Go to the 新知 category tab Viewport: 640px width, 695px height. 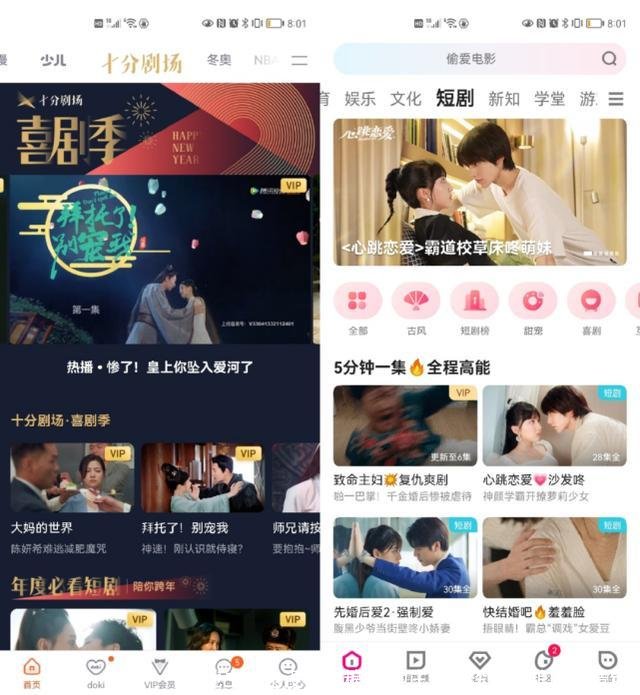pyautogui.click(x=504, y=99)
